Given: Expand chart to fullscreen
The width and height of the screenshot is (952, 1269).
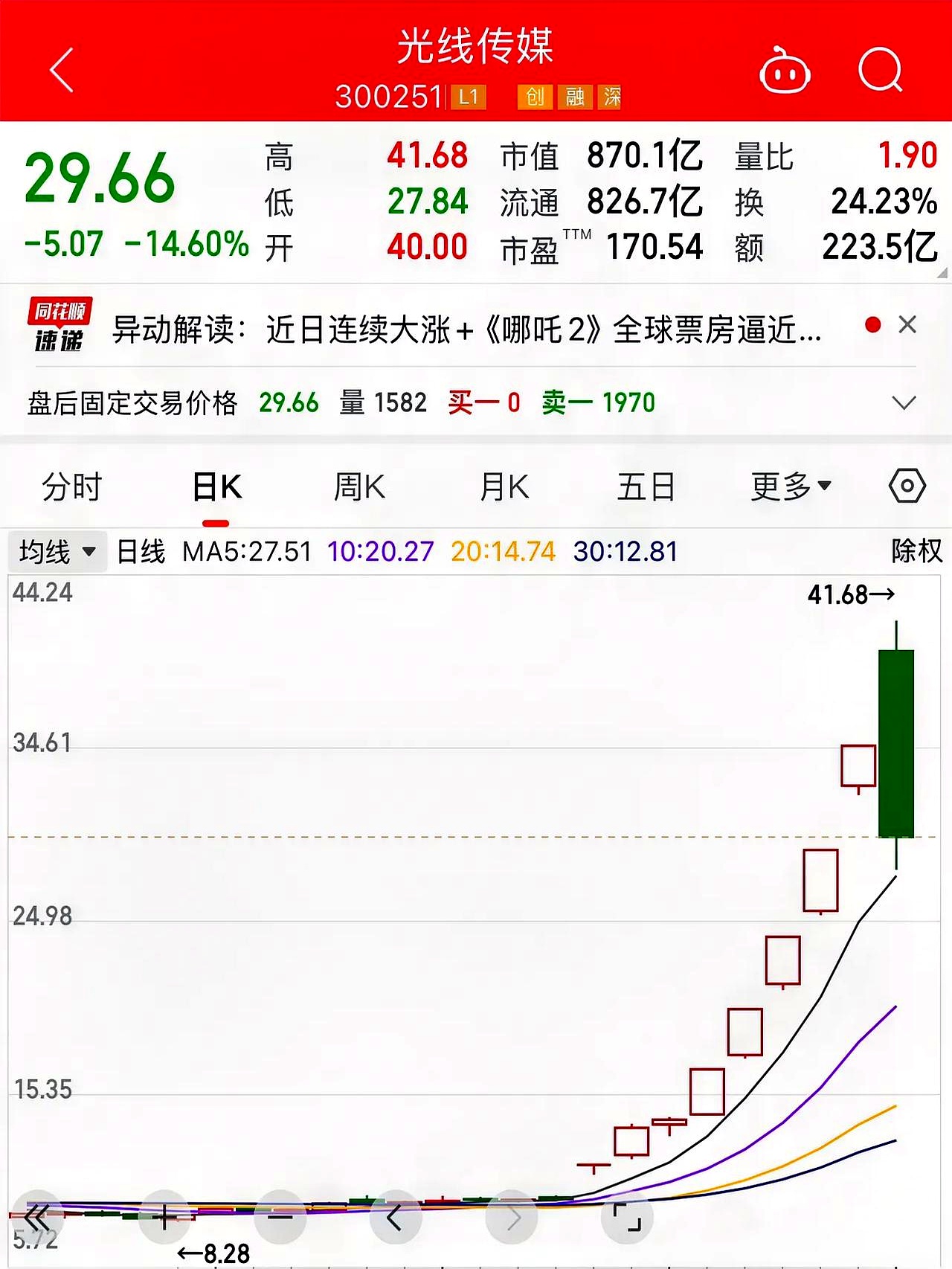Looking at the screenshot, I should pyautogui.click(x=627, y=1218).
